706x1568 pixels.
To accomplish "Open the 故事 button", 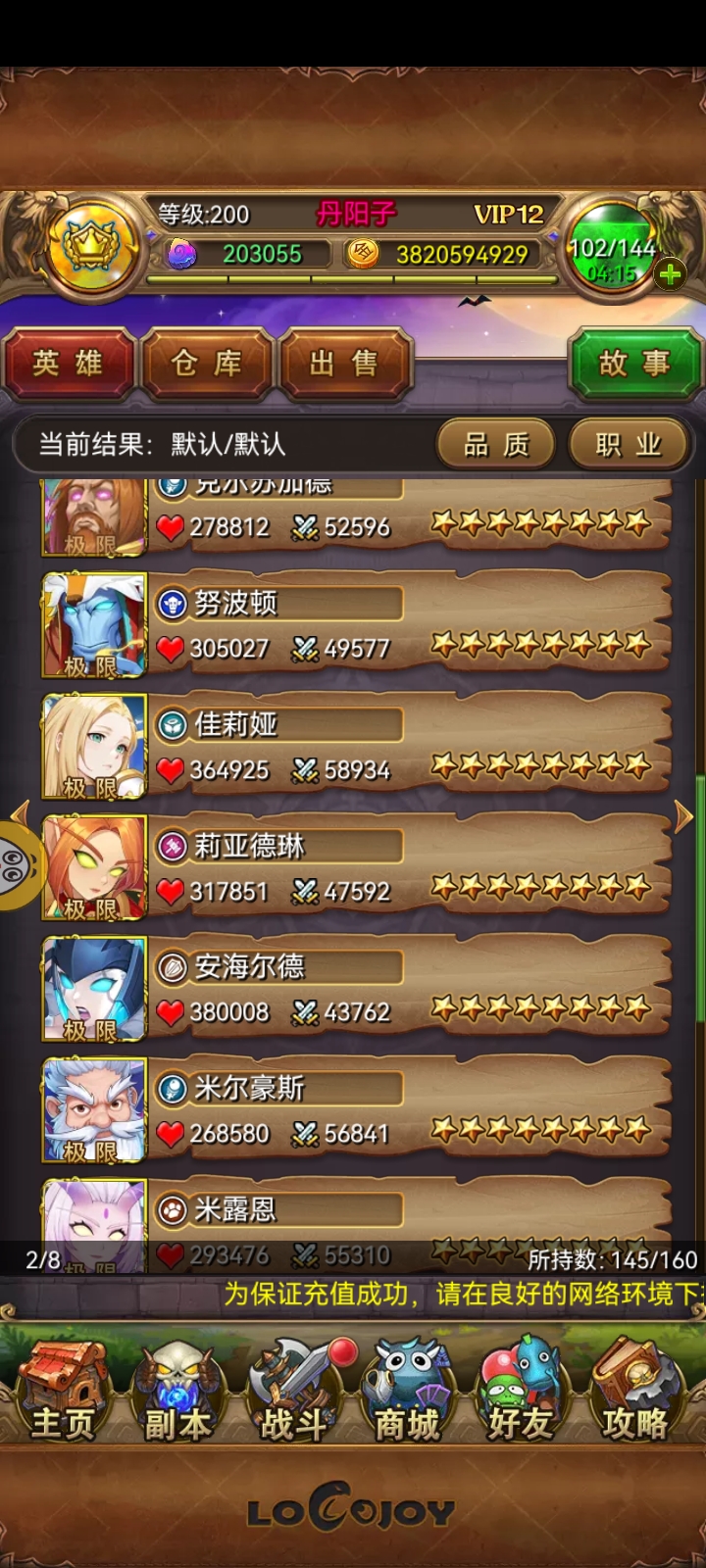I will [634, 365].
